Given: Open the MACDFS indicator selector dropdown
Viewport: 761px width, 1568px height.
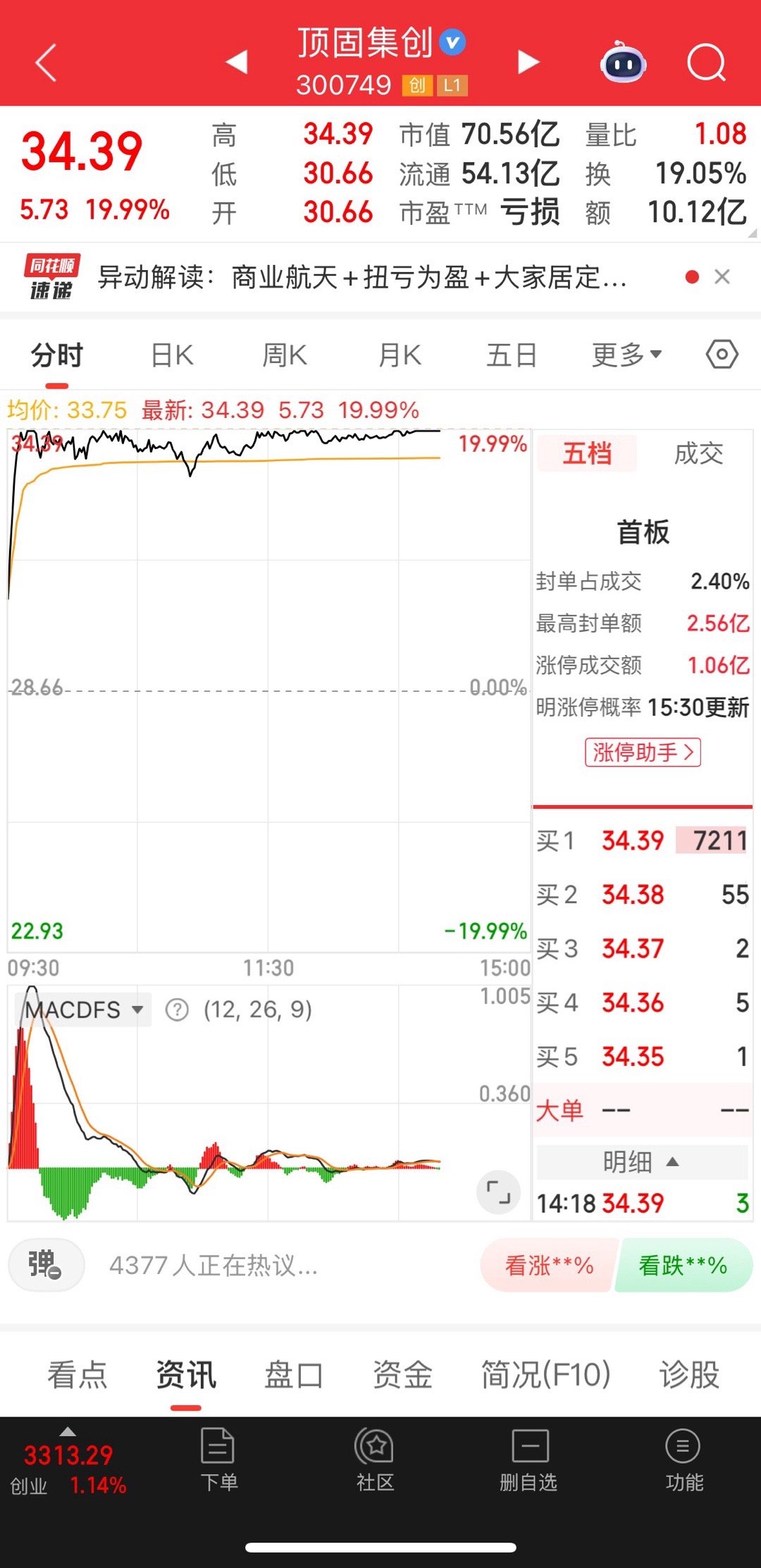Looking at the screenshot, I should (80, 1010).
